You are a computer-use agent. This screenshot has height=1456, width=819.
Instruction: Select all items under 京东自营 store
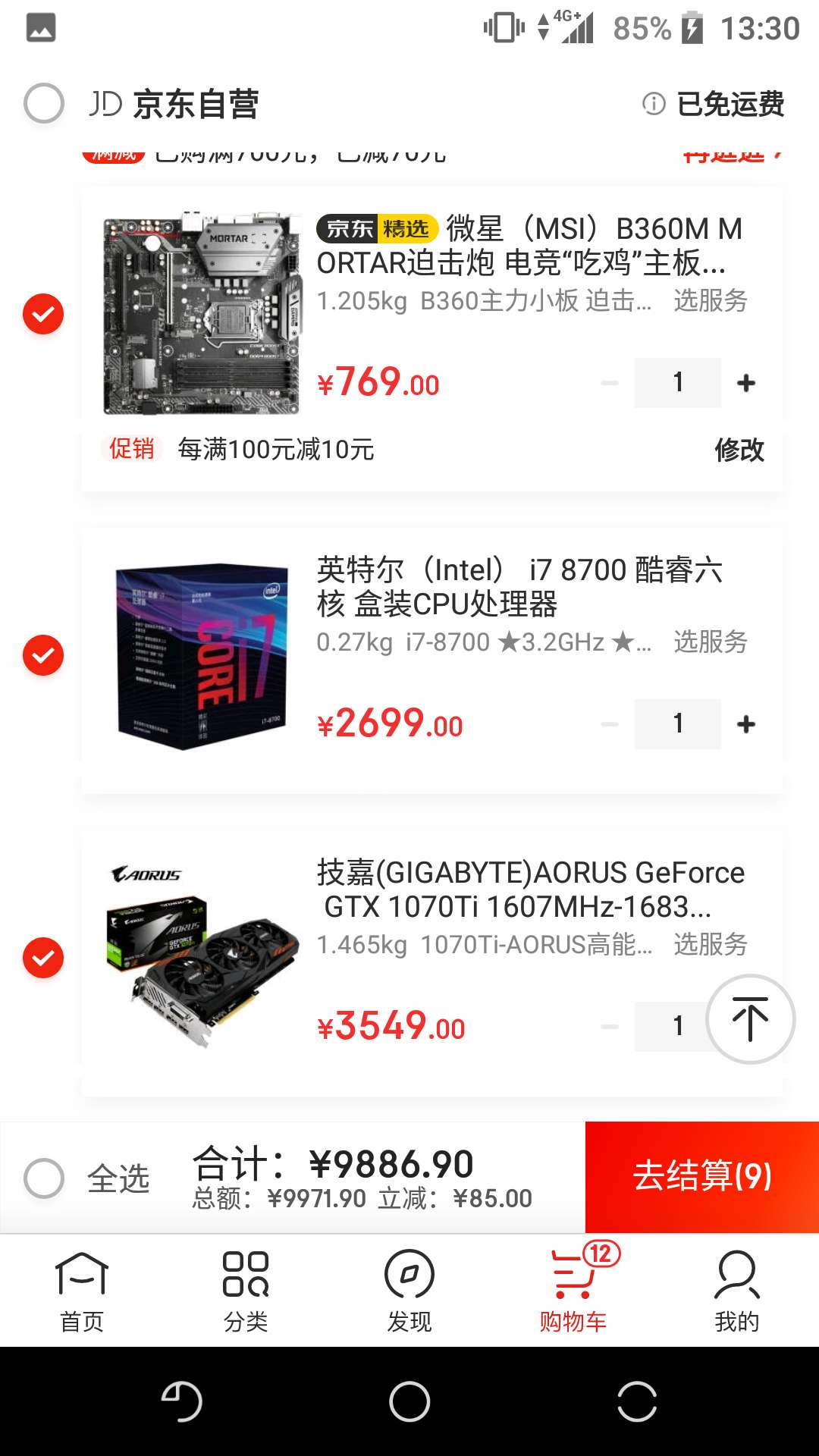coord(44,104)
